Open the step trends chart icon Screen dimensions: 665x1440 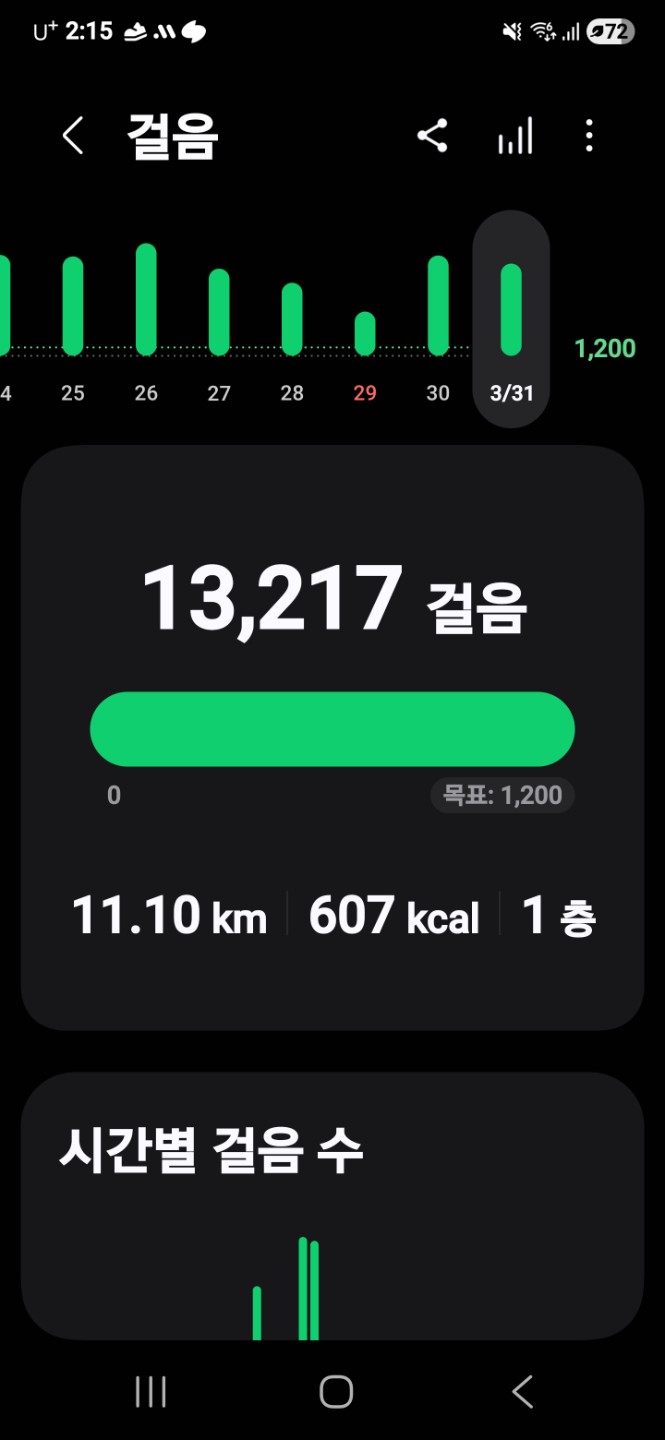pos(515,136)
